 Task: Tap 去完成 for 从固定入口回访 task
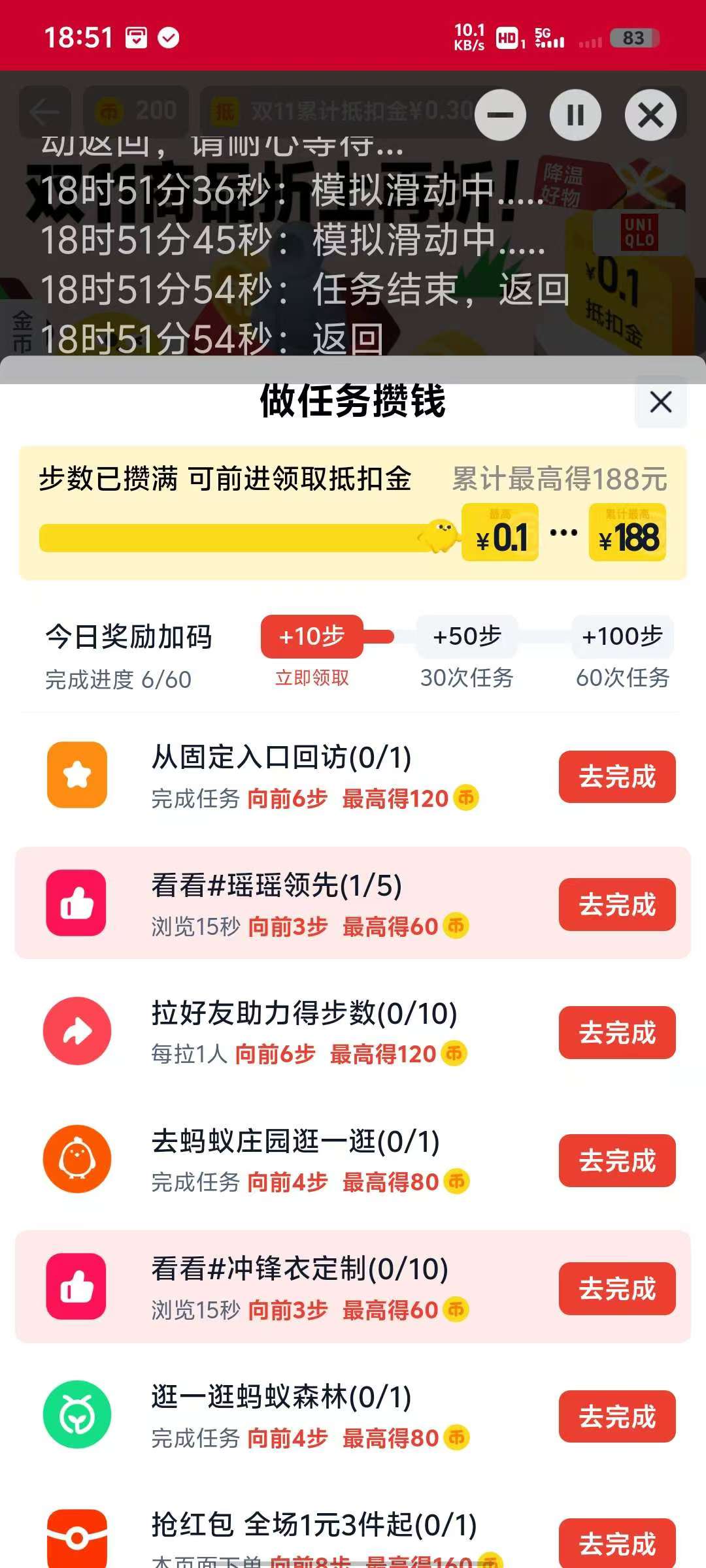pos(616,777)
